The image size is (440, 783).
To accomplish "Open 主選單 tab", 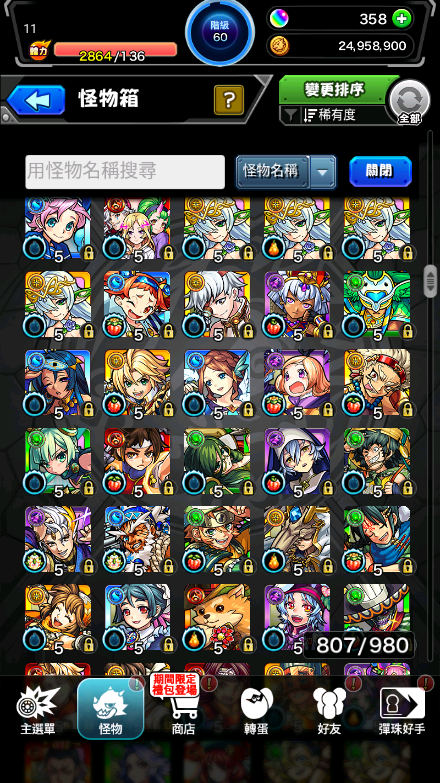I will coord(38,709).
